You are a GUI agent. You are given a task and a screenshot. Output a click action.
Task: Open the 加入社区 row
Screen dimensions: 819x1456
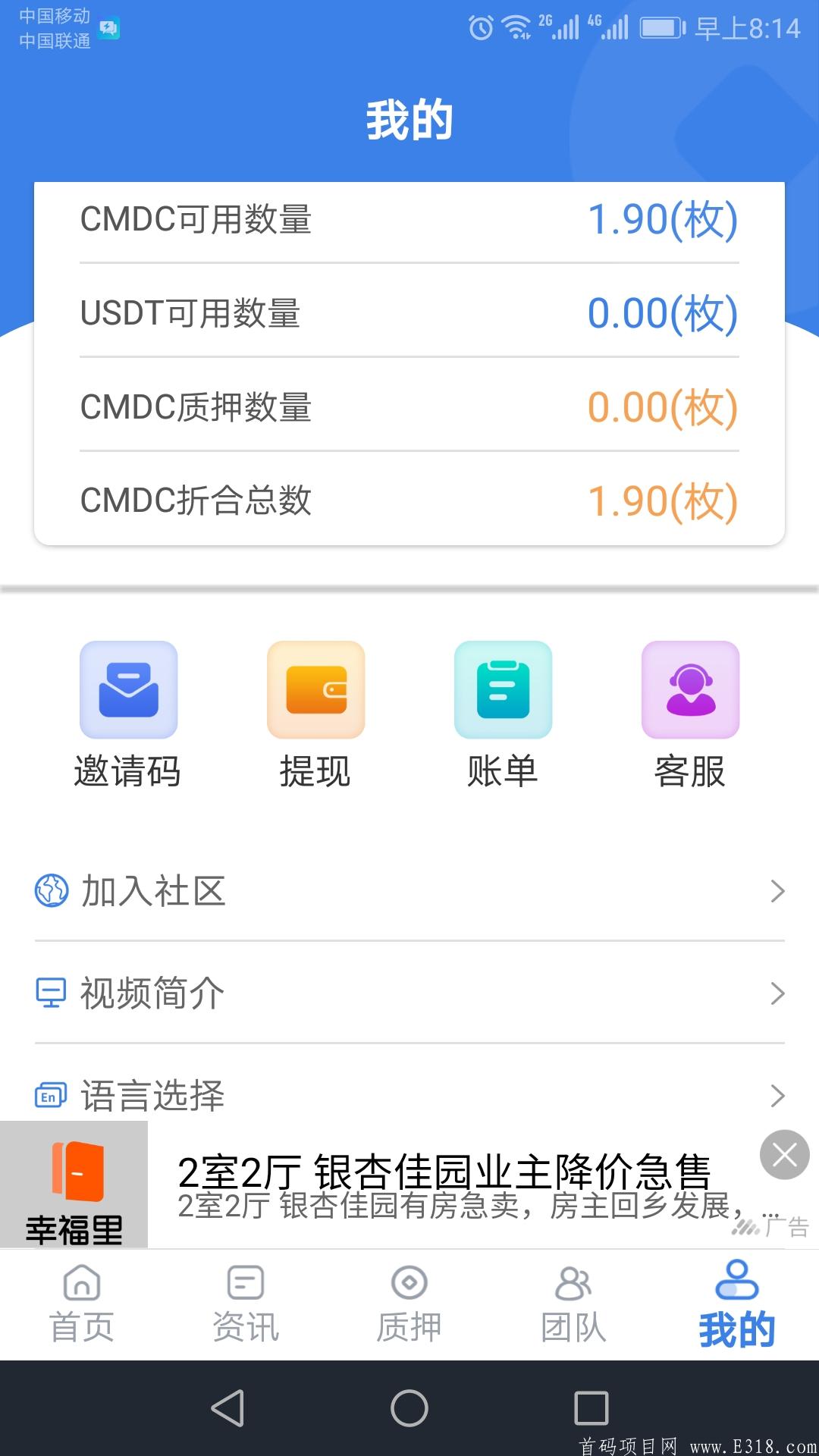click(x=409, y=891)
